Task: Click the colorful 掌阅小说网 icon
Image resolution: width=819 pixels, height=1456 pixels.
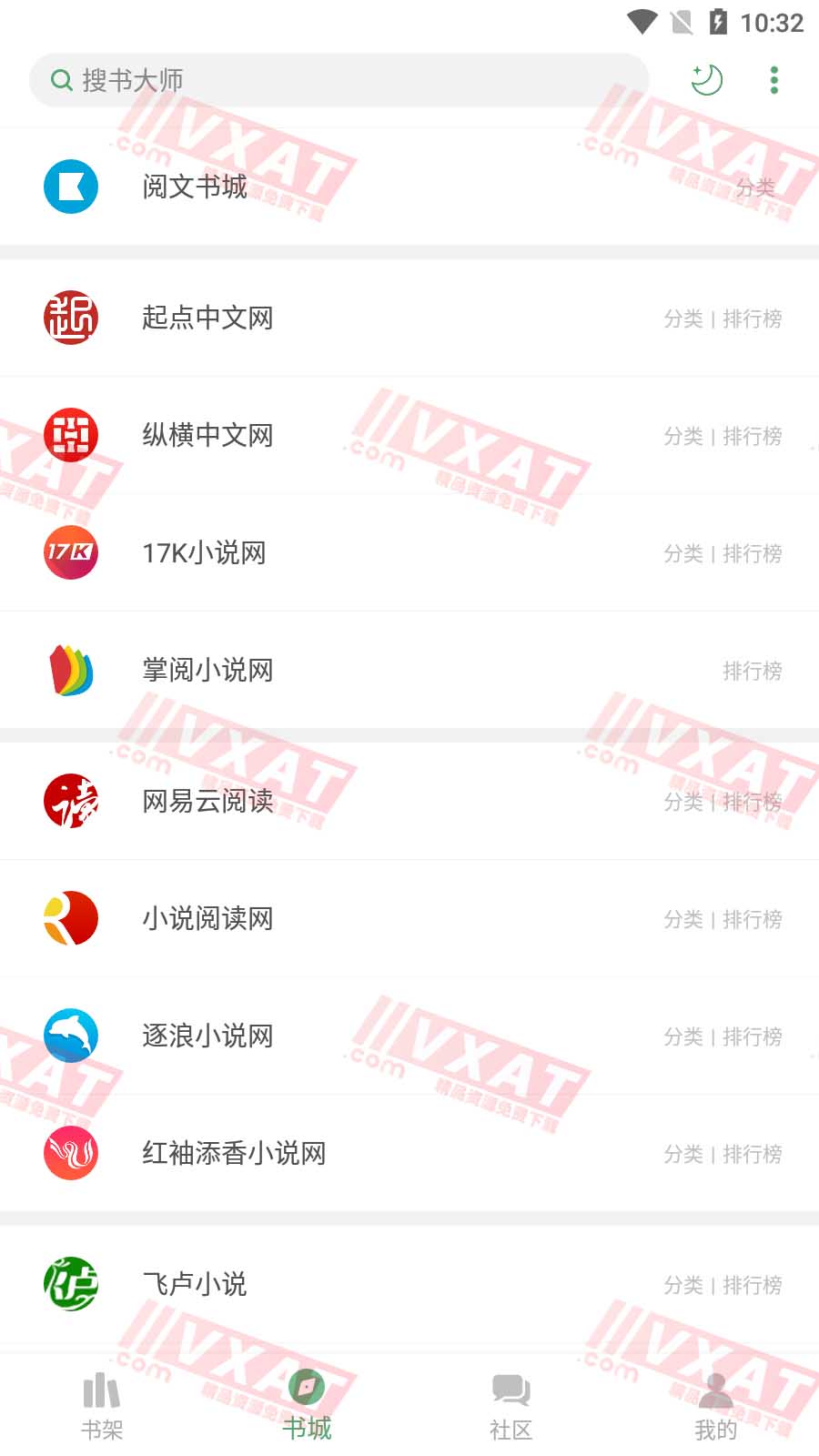Action: (71, 670)
